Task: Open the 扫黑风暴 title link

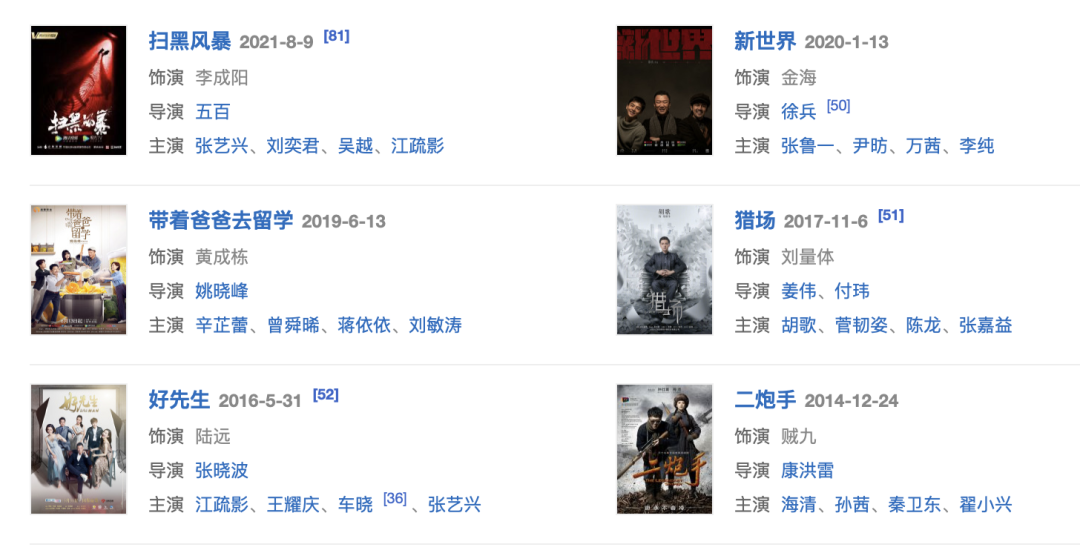Action: pos(189,41)
